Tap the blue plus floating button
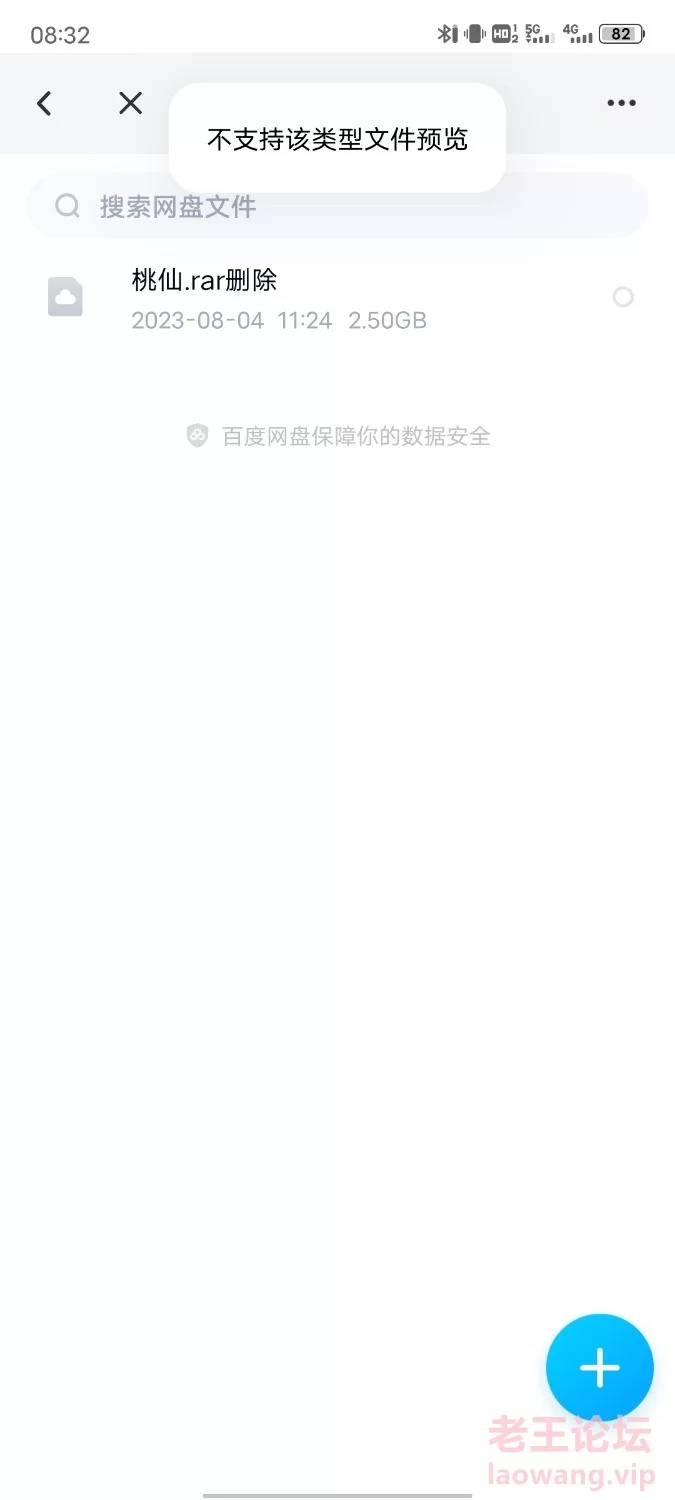This screenshot has height=1500, width=675. [x=599, y=1367]
